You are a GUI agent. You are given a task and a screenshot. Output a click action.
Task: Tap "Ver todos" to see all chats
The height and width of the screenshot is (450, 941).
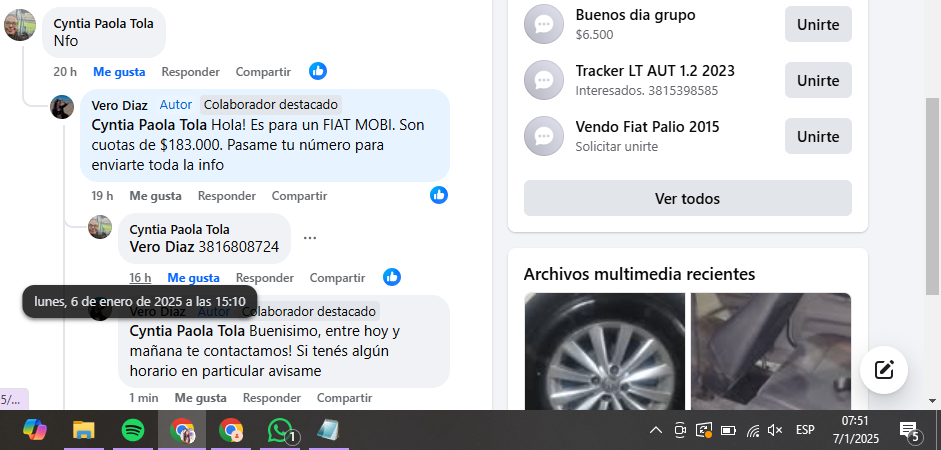click(687, 198)
